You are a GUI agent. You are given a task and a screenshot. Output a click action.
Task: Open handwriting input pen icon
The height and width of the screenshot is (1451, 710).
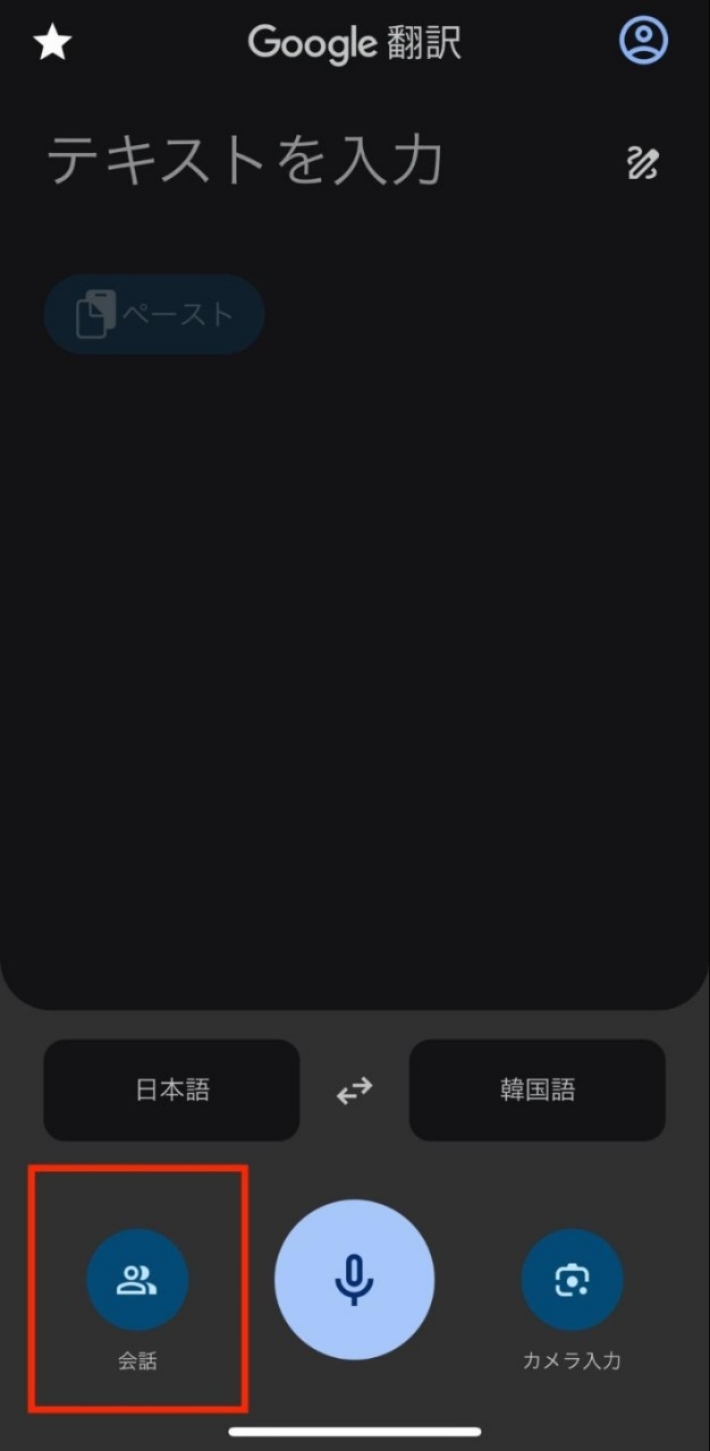point(642,162)
